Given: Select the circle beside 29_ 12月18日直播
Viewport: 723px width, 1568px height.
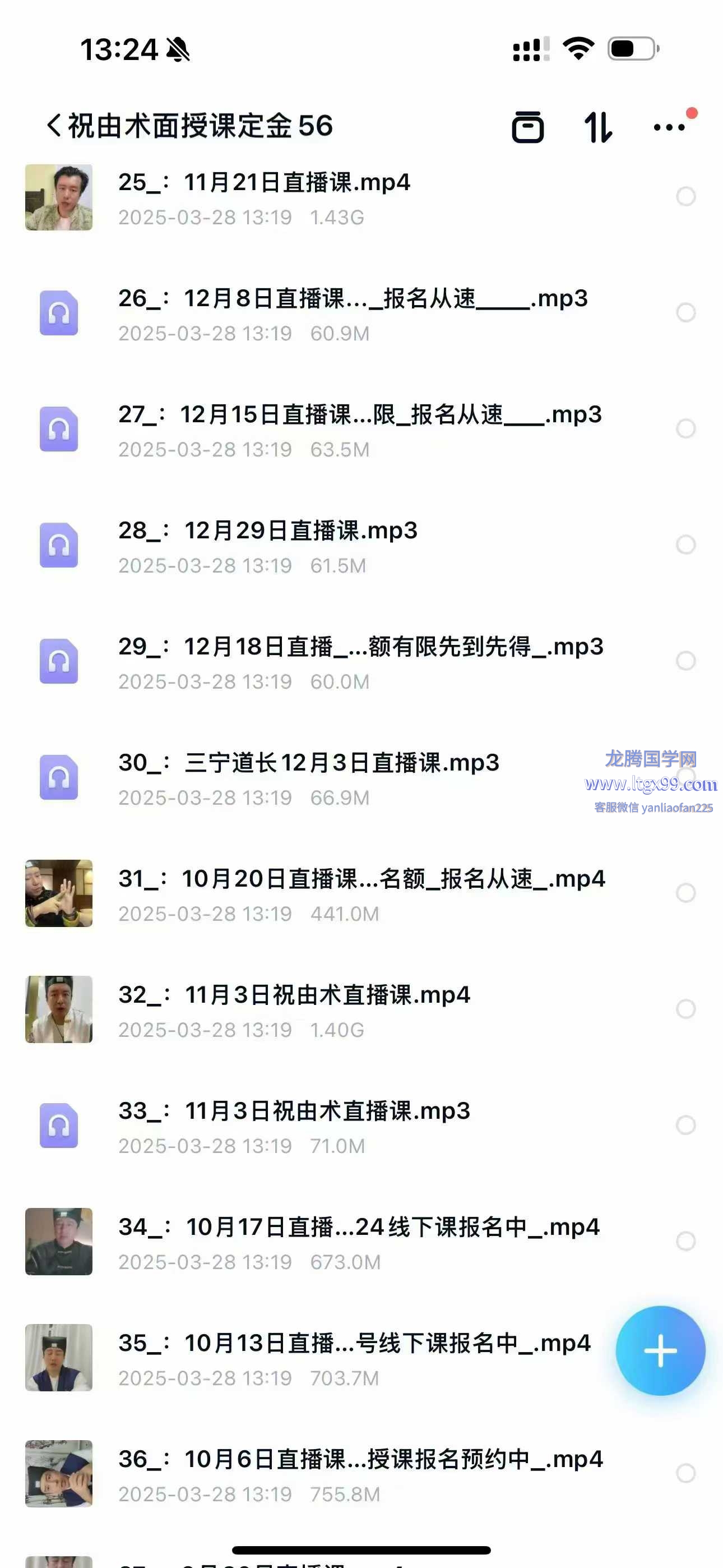Looking at the screenshot, I should [x=685, y=661].
